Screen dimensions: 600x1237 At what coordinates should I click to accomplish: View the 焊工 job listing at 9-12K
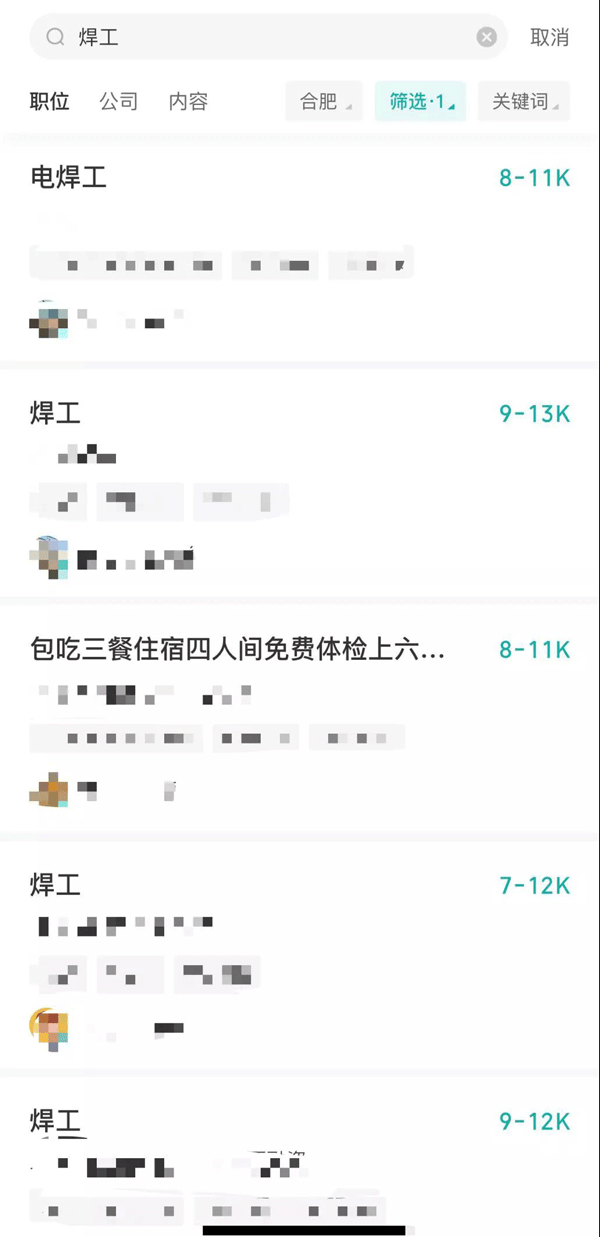300,1157
